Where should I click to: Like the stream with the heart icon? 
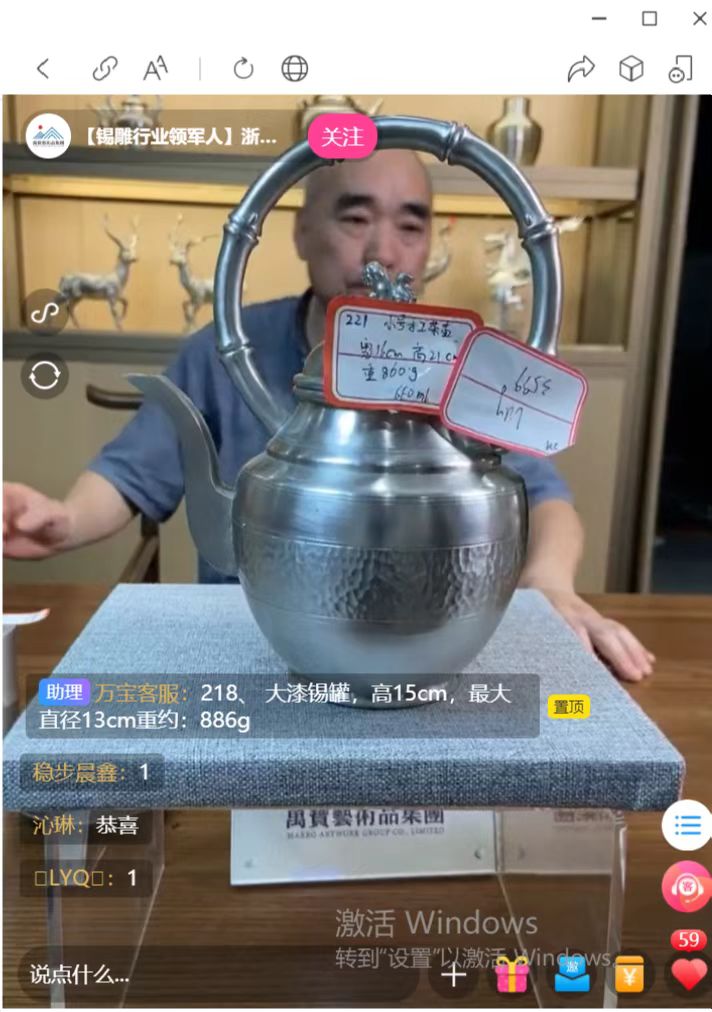click(x=688, y=974)
